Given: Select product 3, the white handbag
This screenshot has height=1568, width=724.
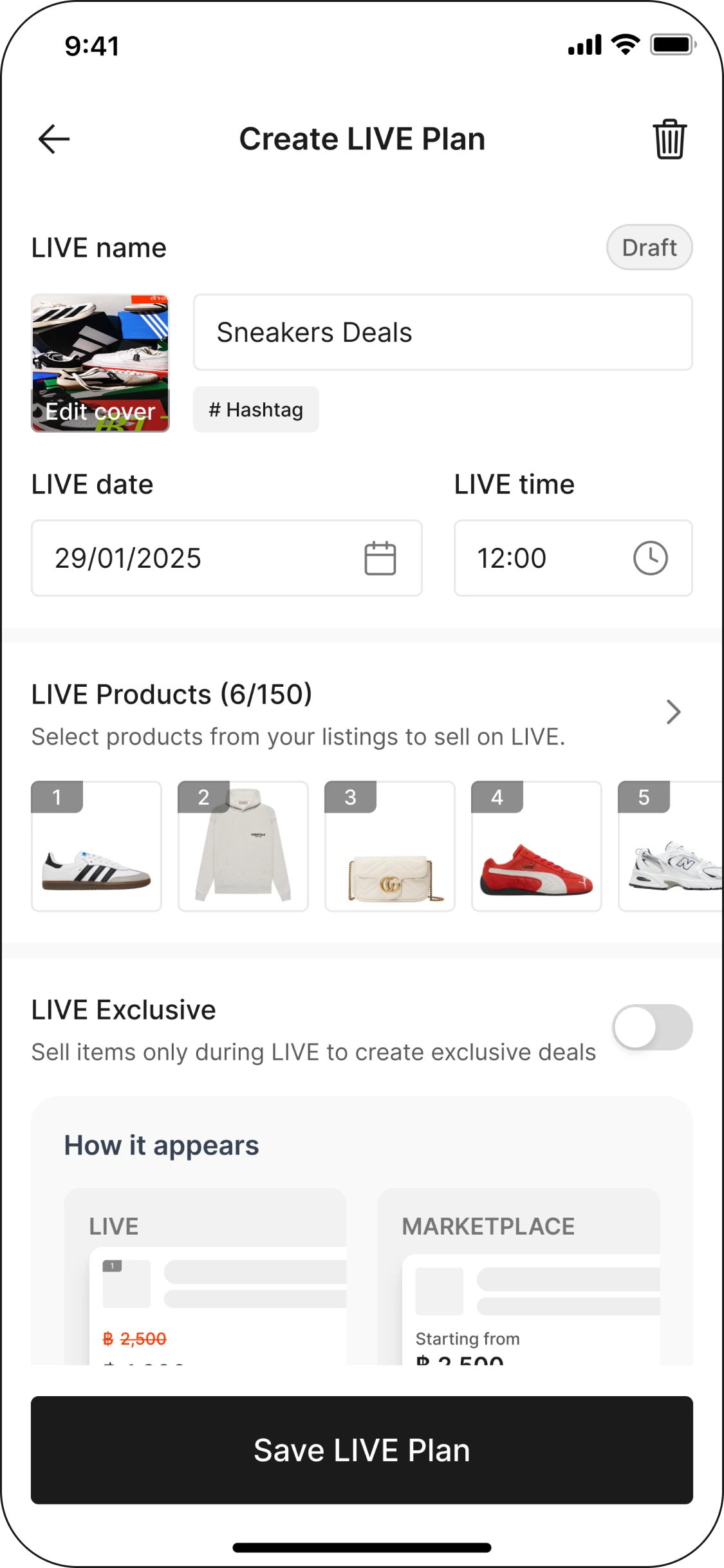Looking at the screenshot, I should click(390, 846).
